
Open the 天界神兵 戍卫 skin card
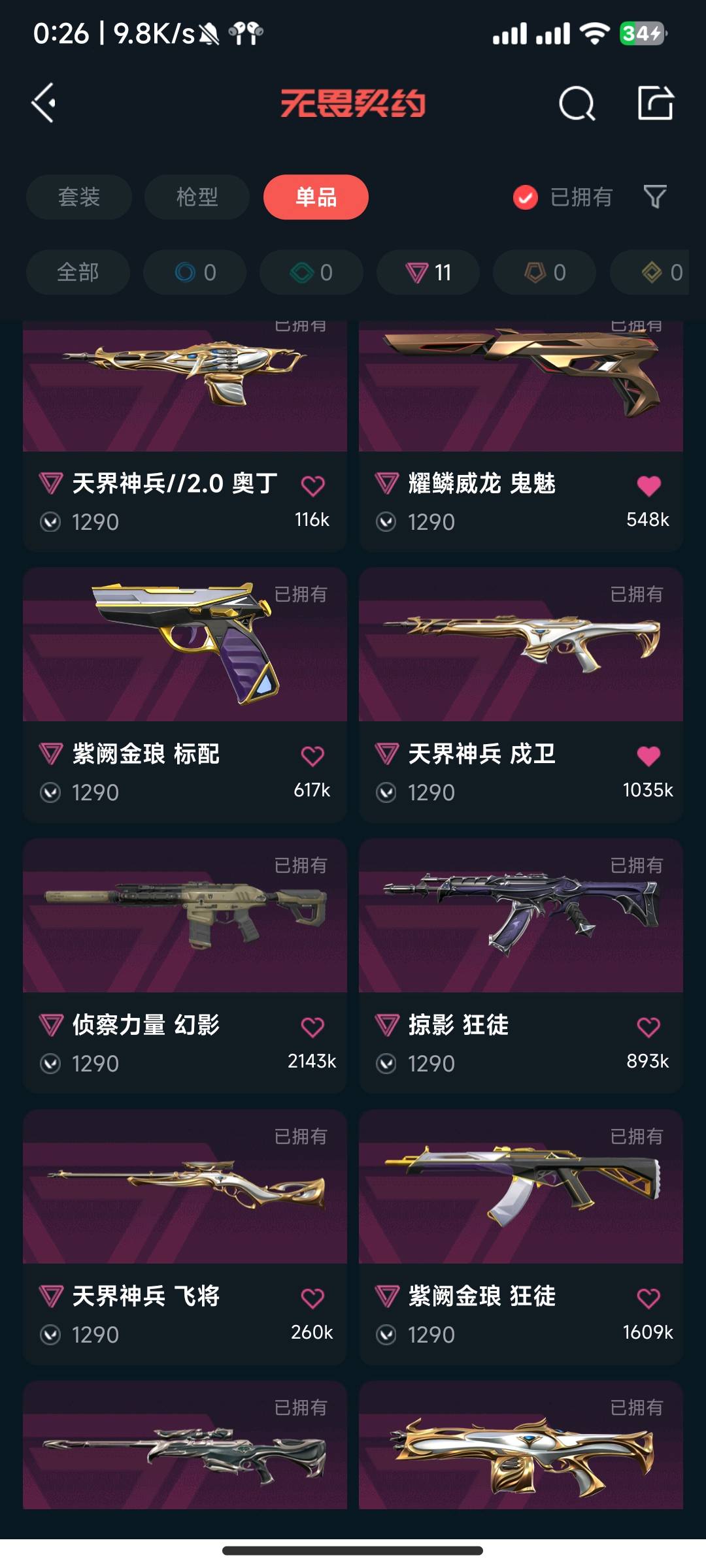[x=521, y=645]
